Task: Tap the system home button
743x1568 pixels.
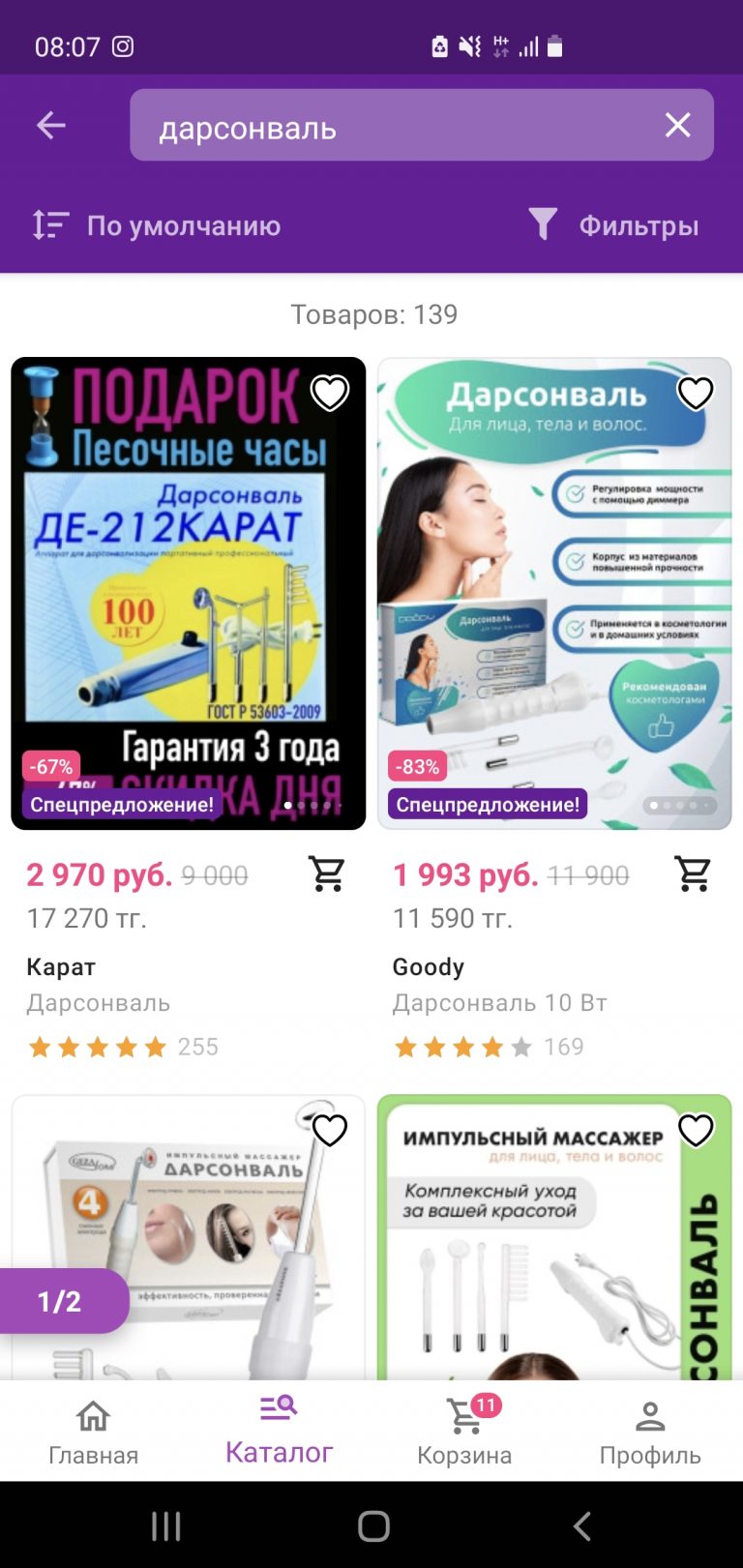Action: click(x=373, y=1525)
